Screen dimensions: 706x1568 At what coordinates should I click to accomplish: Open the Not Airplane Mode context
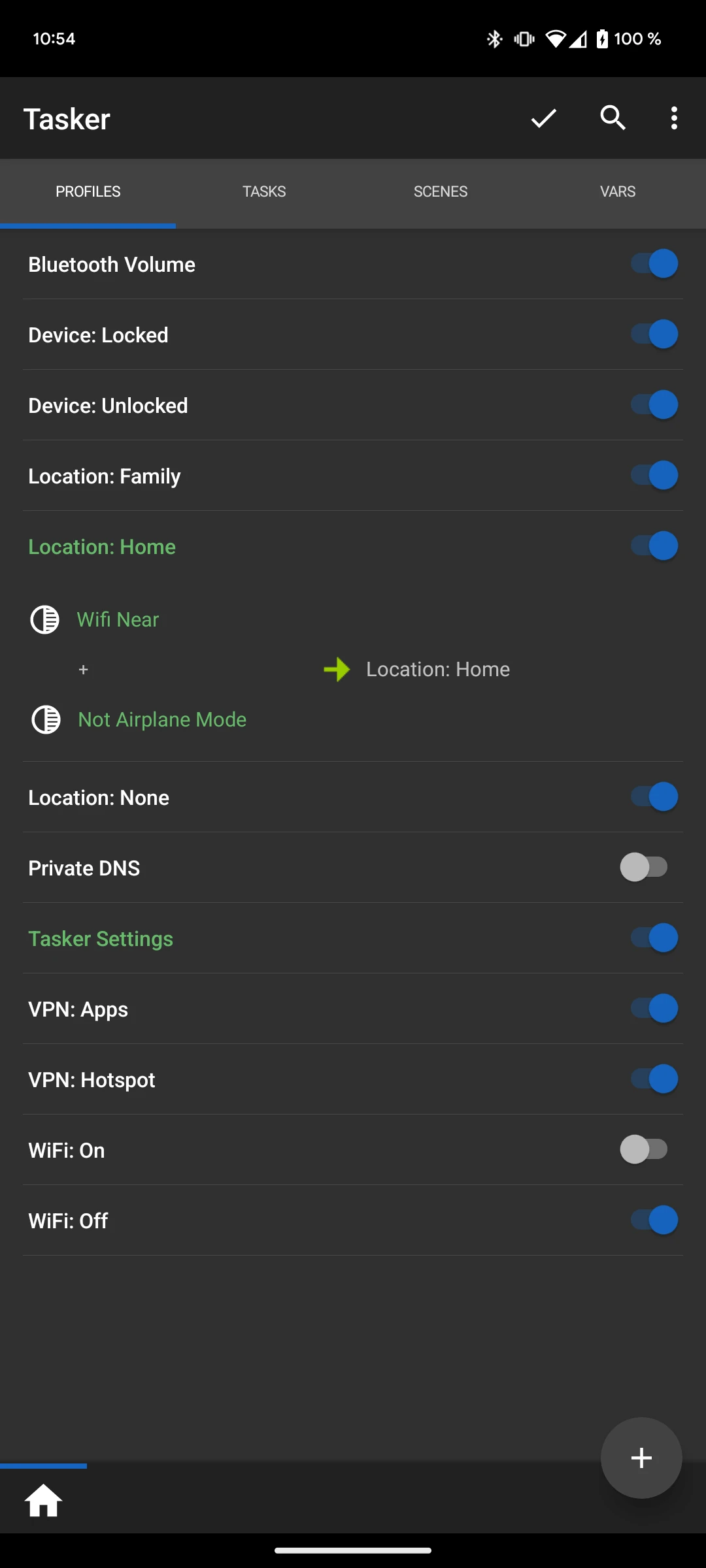click(162, 719)
